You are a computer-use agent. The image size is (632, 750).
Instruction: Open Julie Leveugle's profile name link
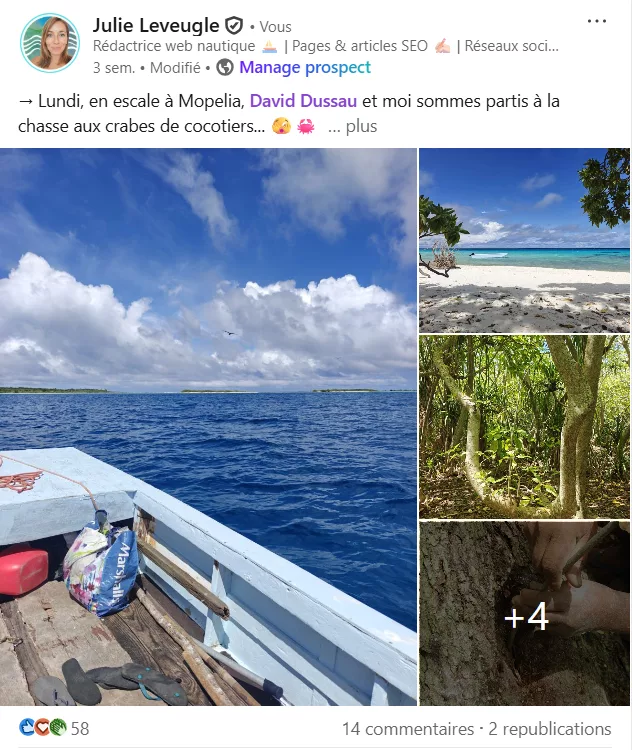point(155,25)
